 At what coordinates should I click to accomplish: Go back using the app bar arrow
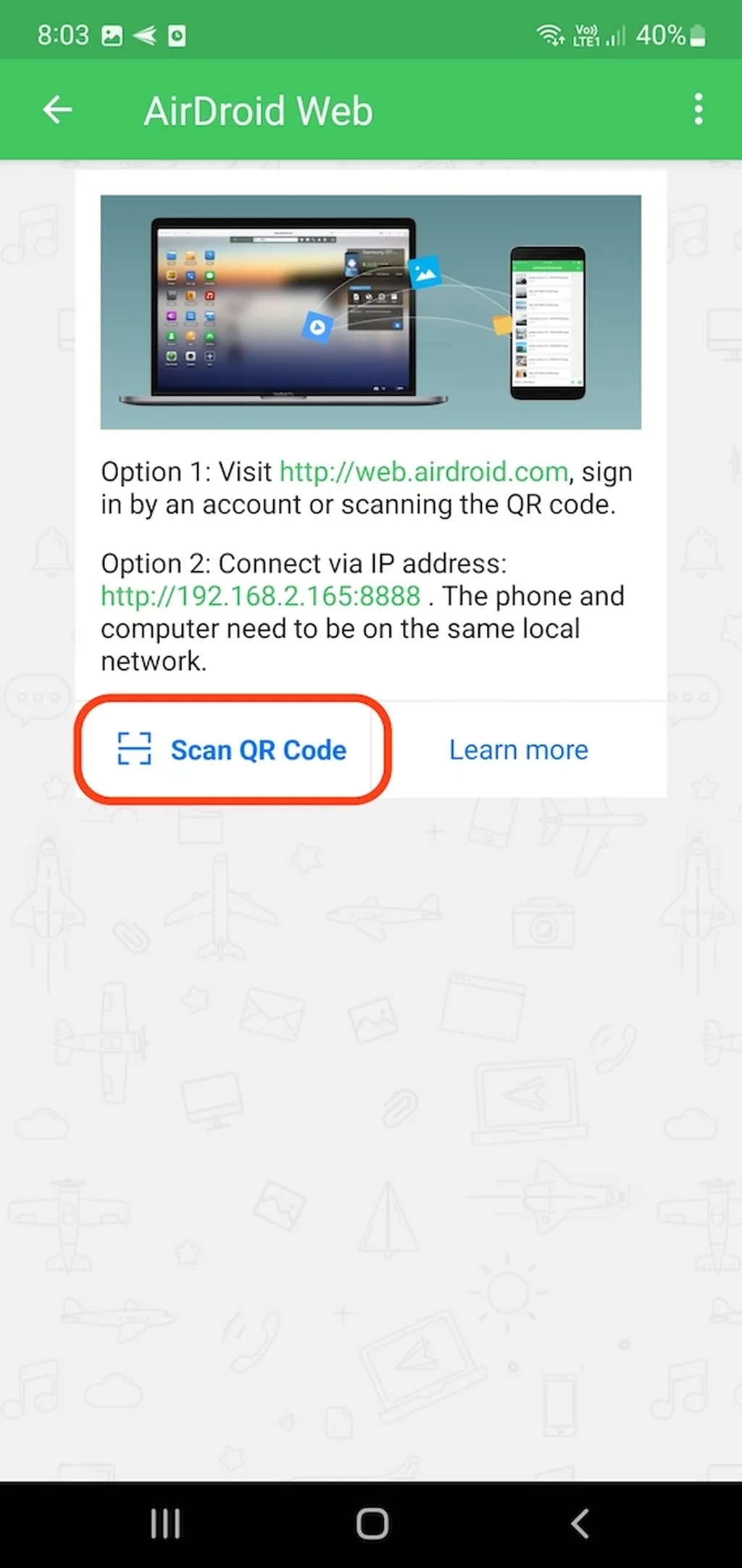coord(57,110)
